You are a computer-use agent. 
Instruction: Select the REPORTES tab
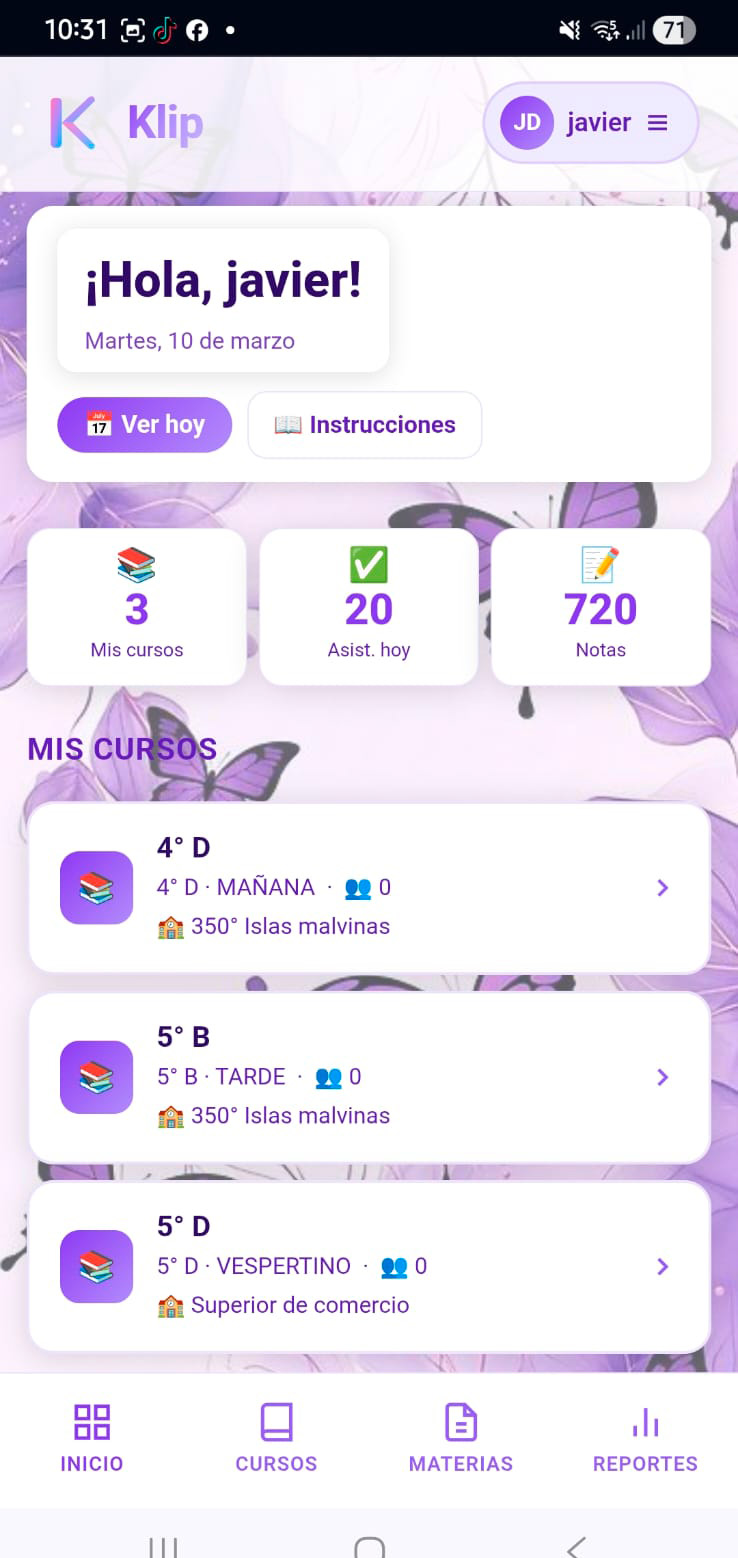(x=645, y=1438)
